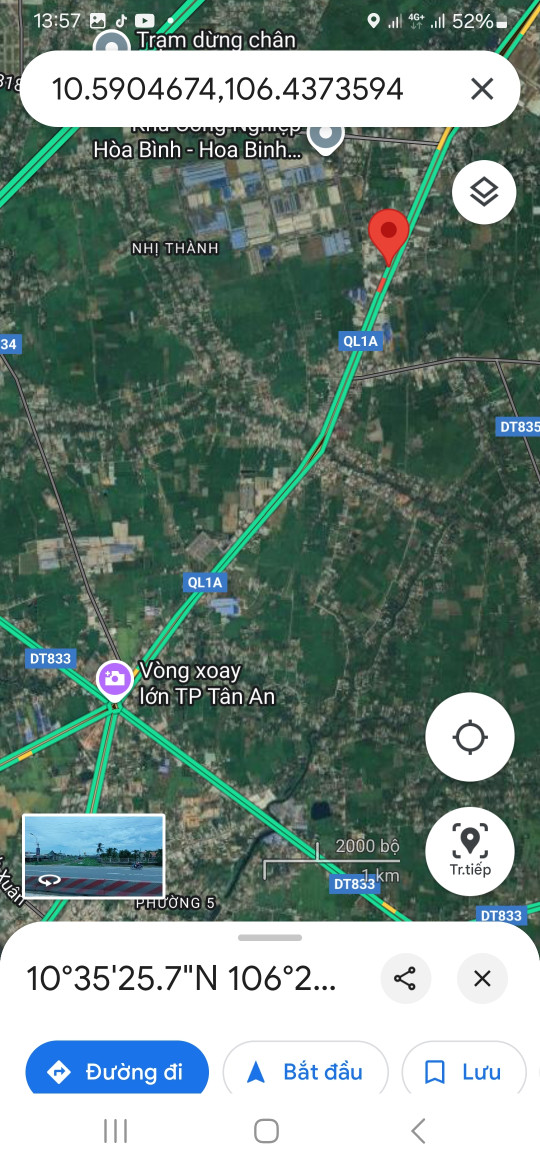Start navigation with Bắt đầu
Screen dimensions: 540x1170
[x=305, y=1072]
